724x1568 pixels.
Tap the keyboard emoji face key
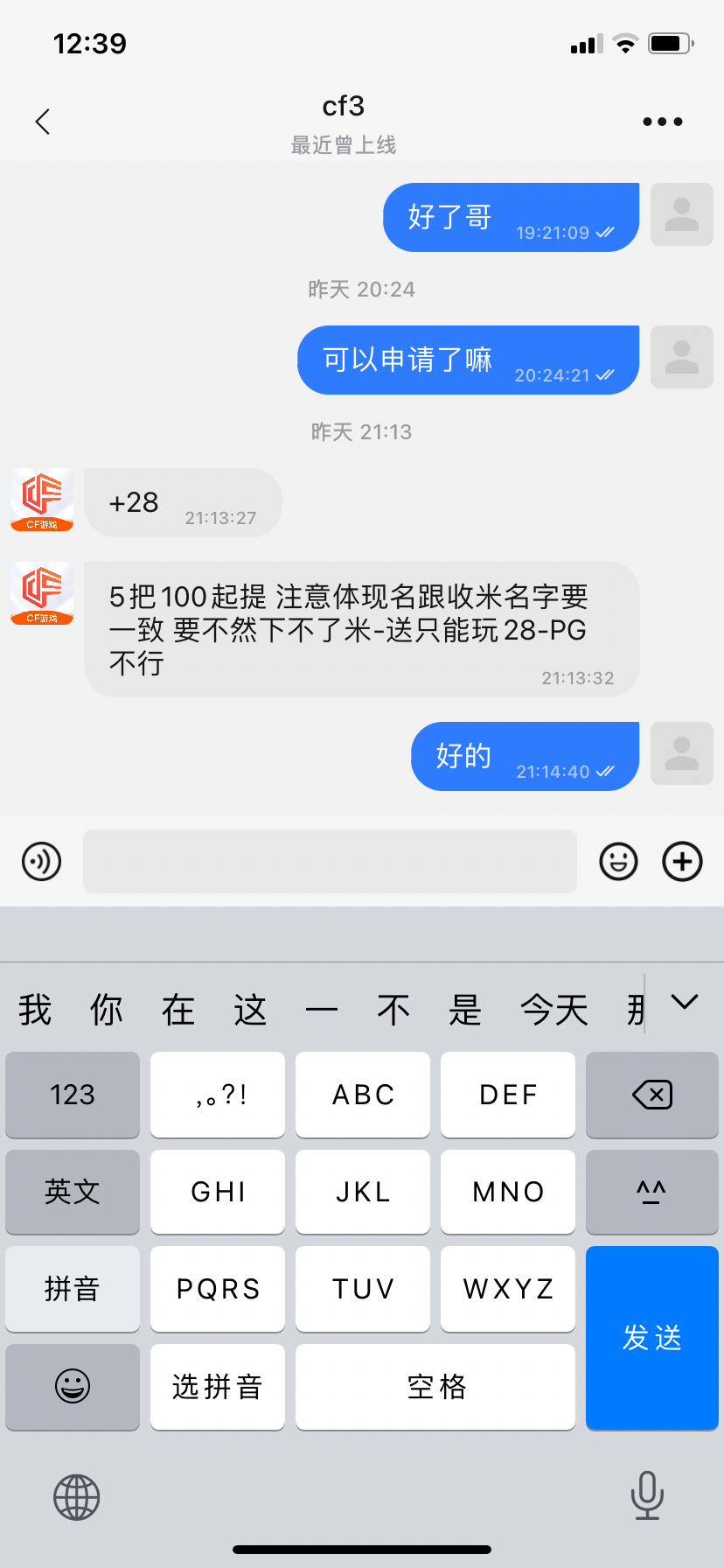tap(73, 1386)
